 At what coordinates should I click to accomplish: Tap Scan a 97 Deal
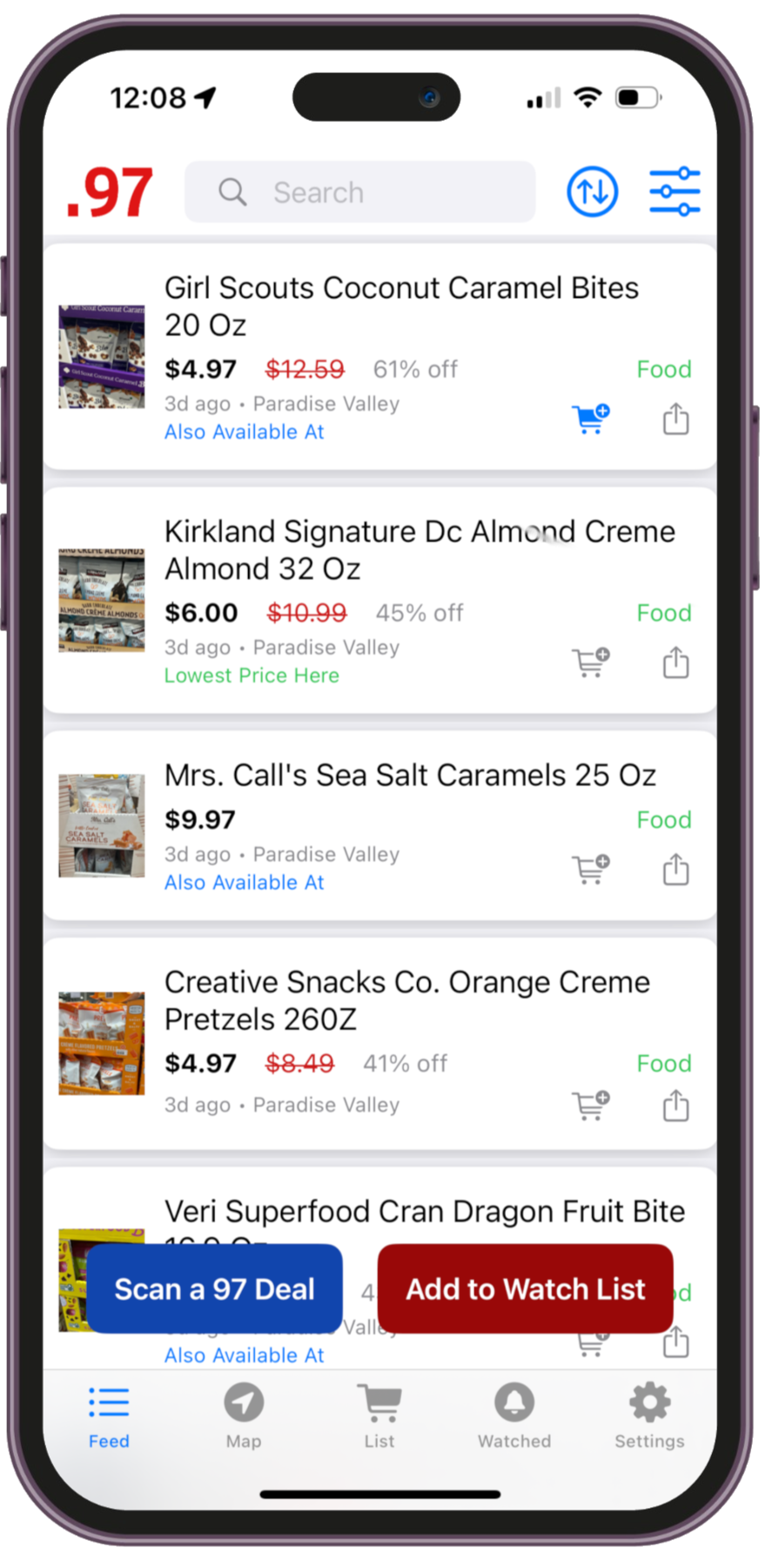click(x=214, y=1289)
